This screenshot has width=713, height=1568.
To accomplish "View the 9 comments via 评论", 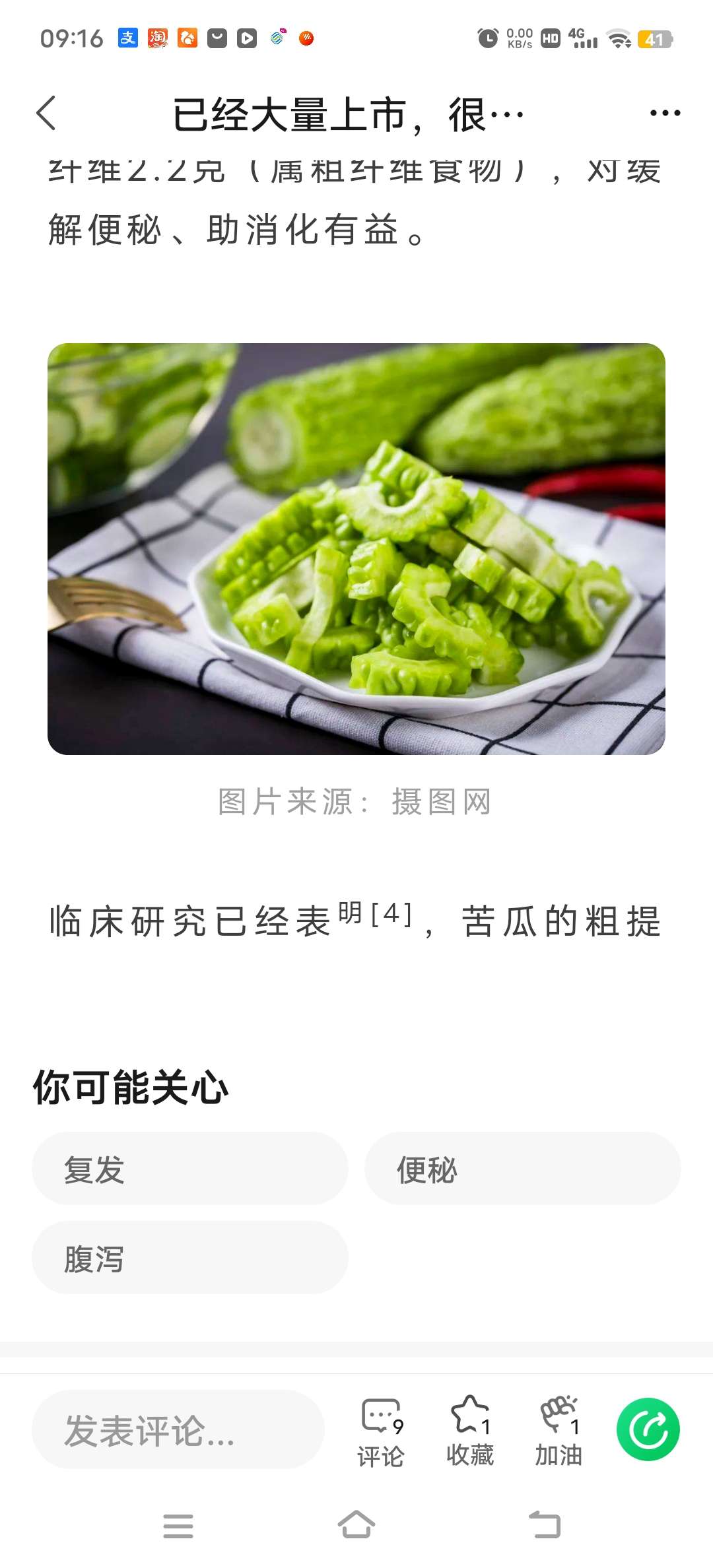I will tap(381, 1429).
